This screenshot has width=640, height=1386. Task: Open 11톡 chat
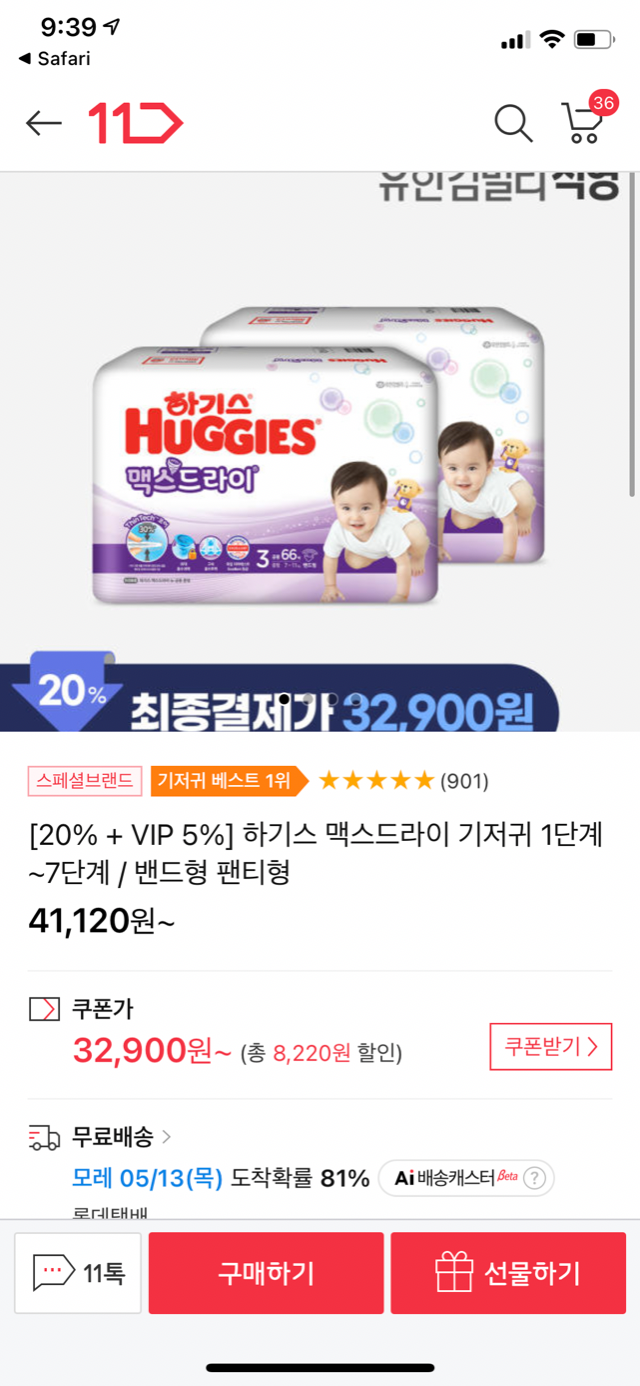[x=78, y=1273]
